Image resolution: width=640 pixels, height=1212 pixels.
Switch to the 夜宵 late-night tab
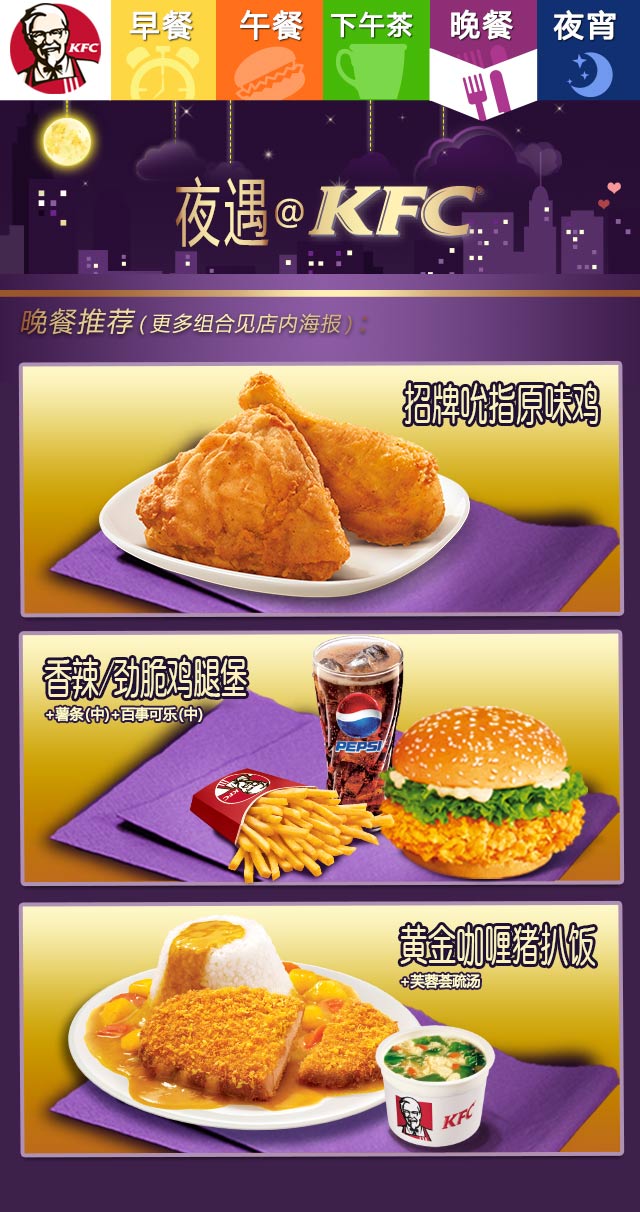(x=589, y=50)
